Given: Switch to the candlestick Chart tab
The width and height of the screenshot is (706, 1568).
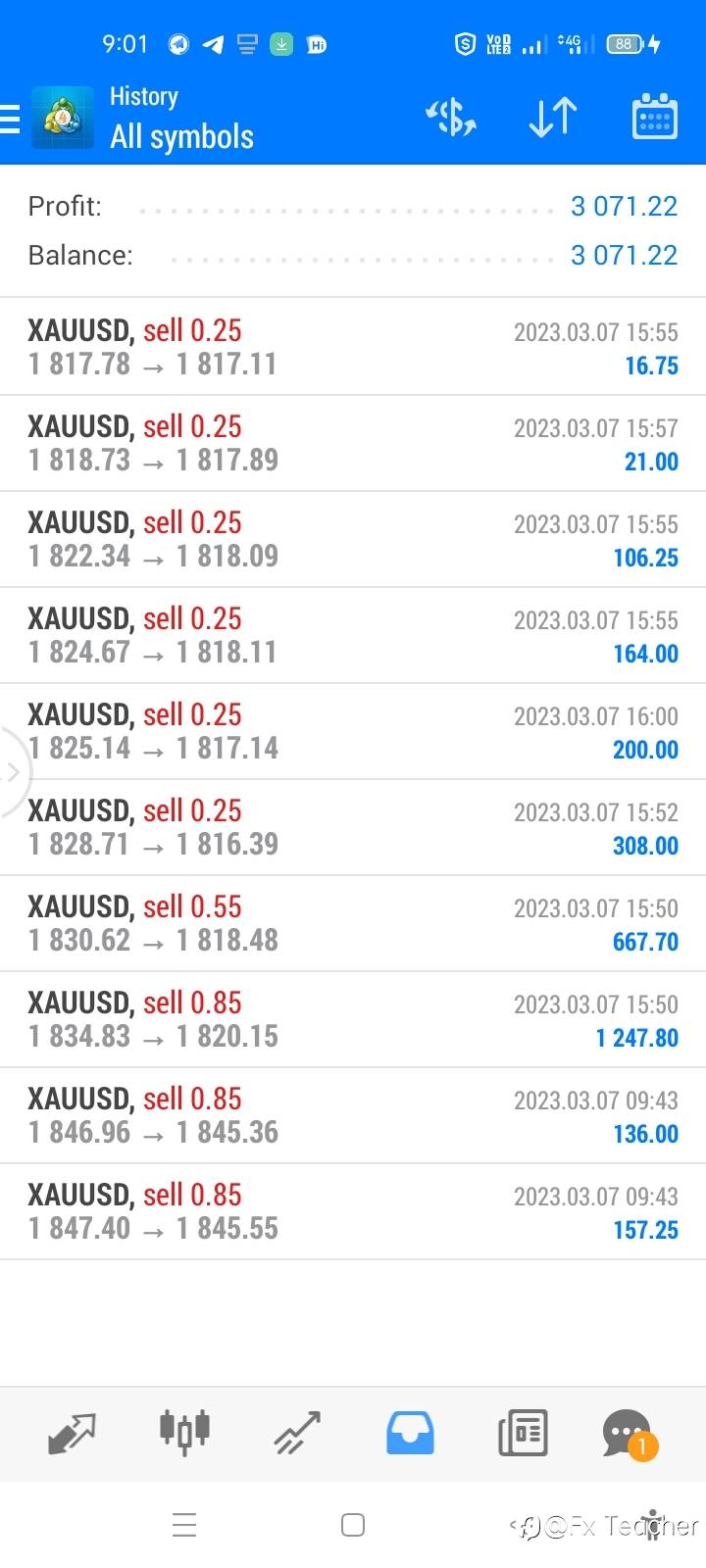Looking at the screenshot, I should (184, 1431).
